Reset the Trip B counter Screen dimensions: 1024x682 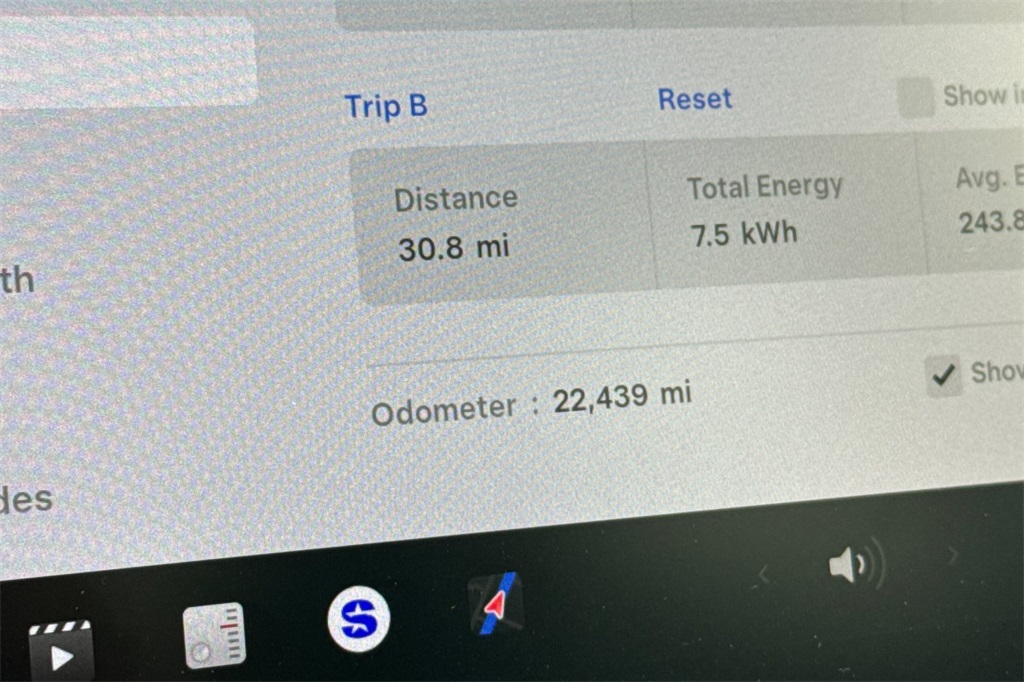coord(694,99)
